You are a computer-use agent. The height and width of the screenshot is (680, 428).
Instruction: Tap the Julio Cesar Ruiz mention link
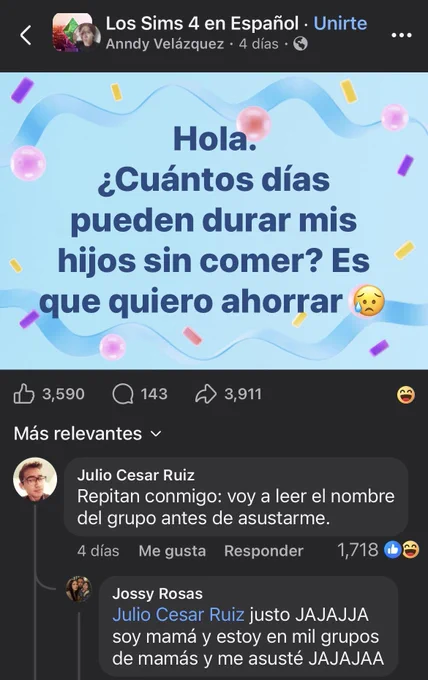click(x=178, y=615)
